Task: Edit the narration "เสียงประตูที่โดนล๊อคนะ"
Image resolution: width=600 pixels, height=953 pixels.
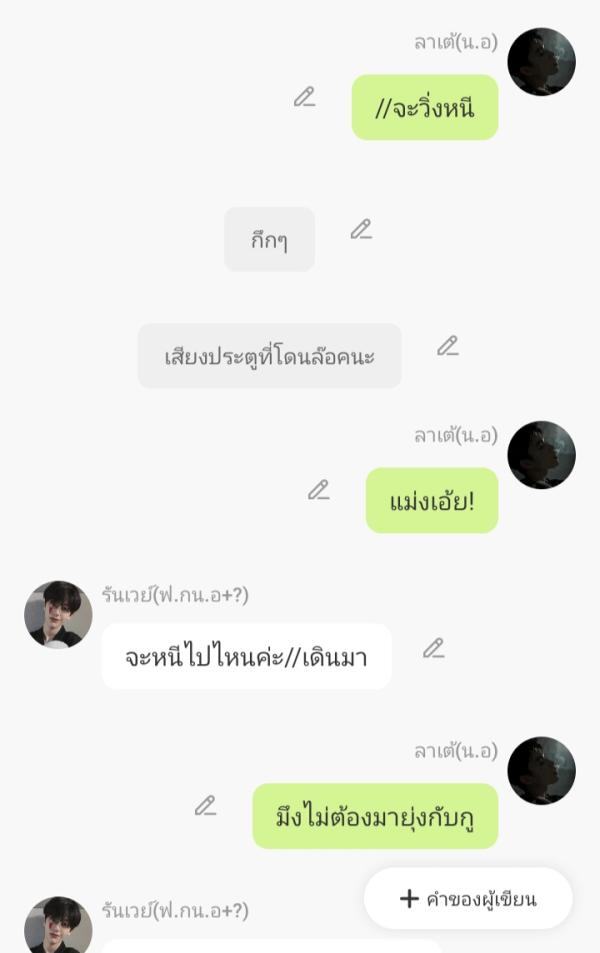Action: coord(448,346)
